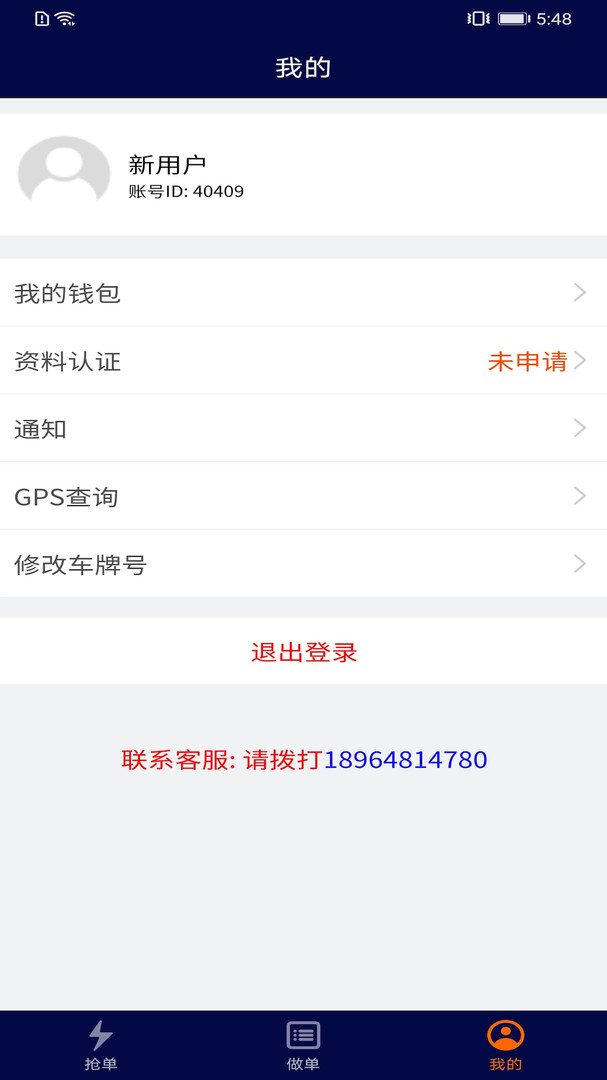
Task: Call customer service number 18964814780
Action: click(x=405, y=760)
